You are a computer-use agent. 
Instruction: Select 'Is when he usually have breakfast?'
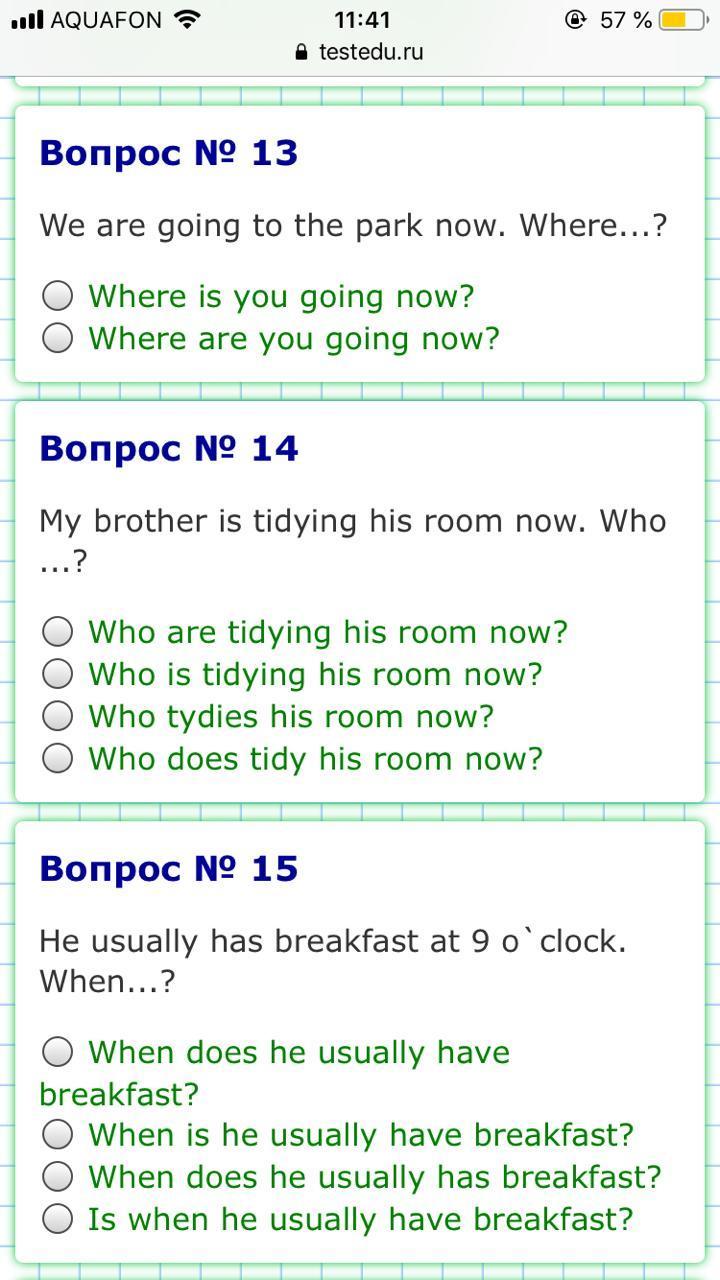[x=58, y=1219]
